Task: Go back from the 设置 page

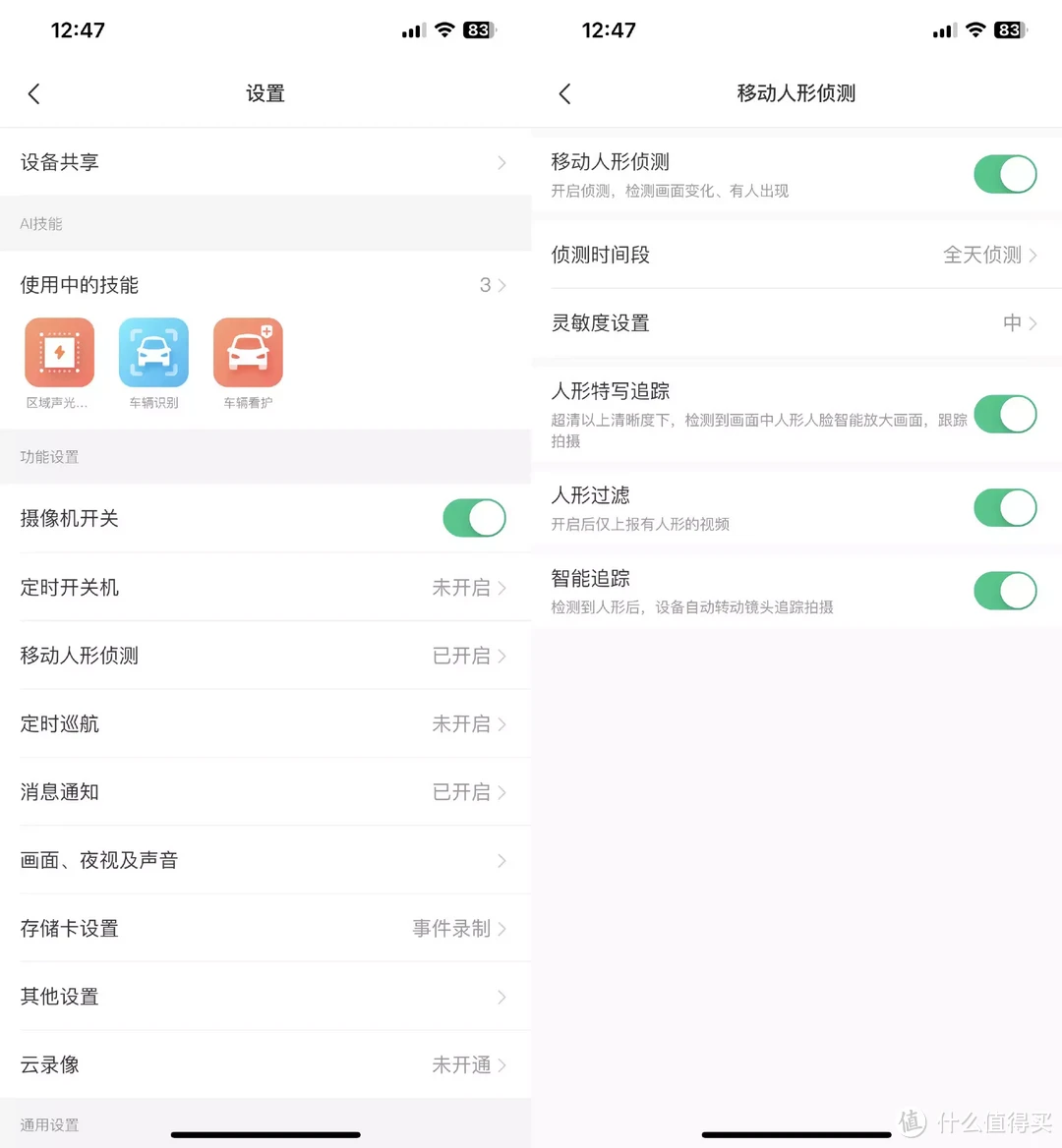Action: pyautogui.click(x=34, y=94)
